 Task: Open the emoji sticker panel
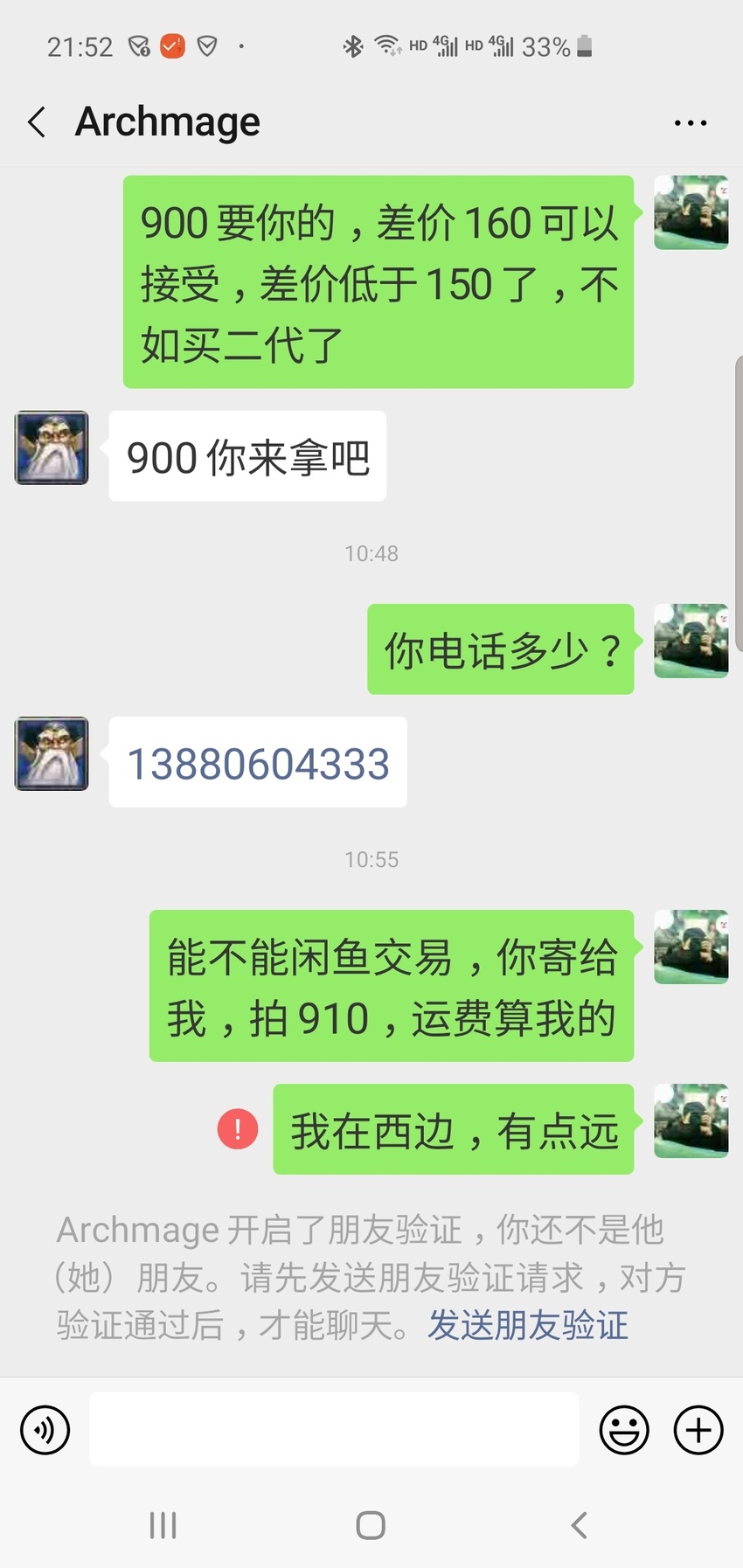[624, 1430]
